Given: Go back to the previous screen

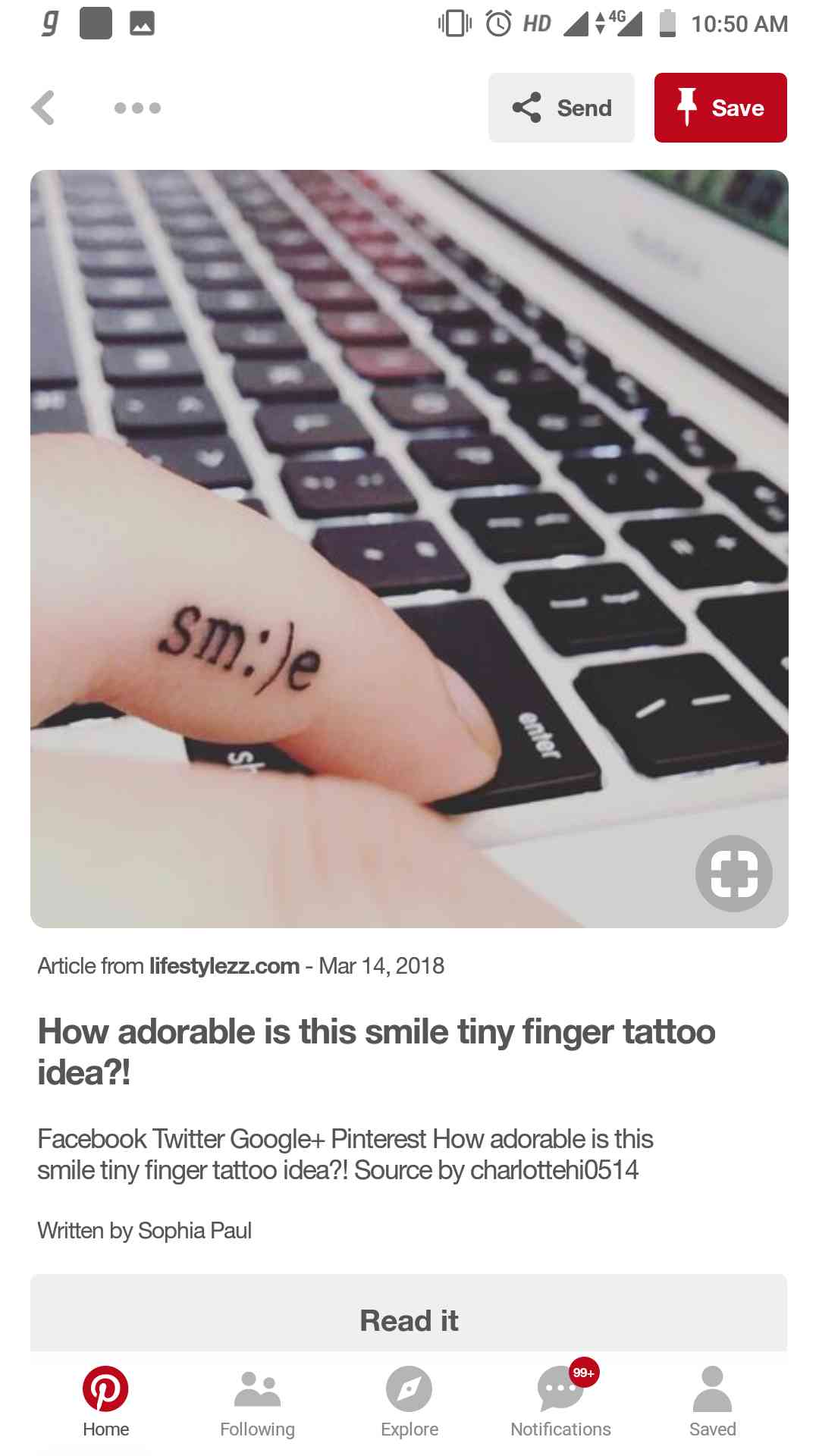Looking at the screenshot, I should click(44, 108).
